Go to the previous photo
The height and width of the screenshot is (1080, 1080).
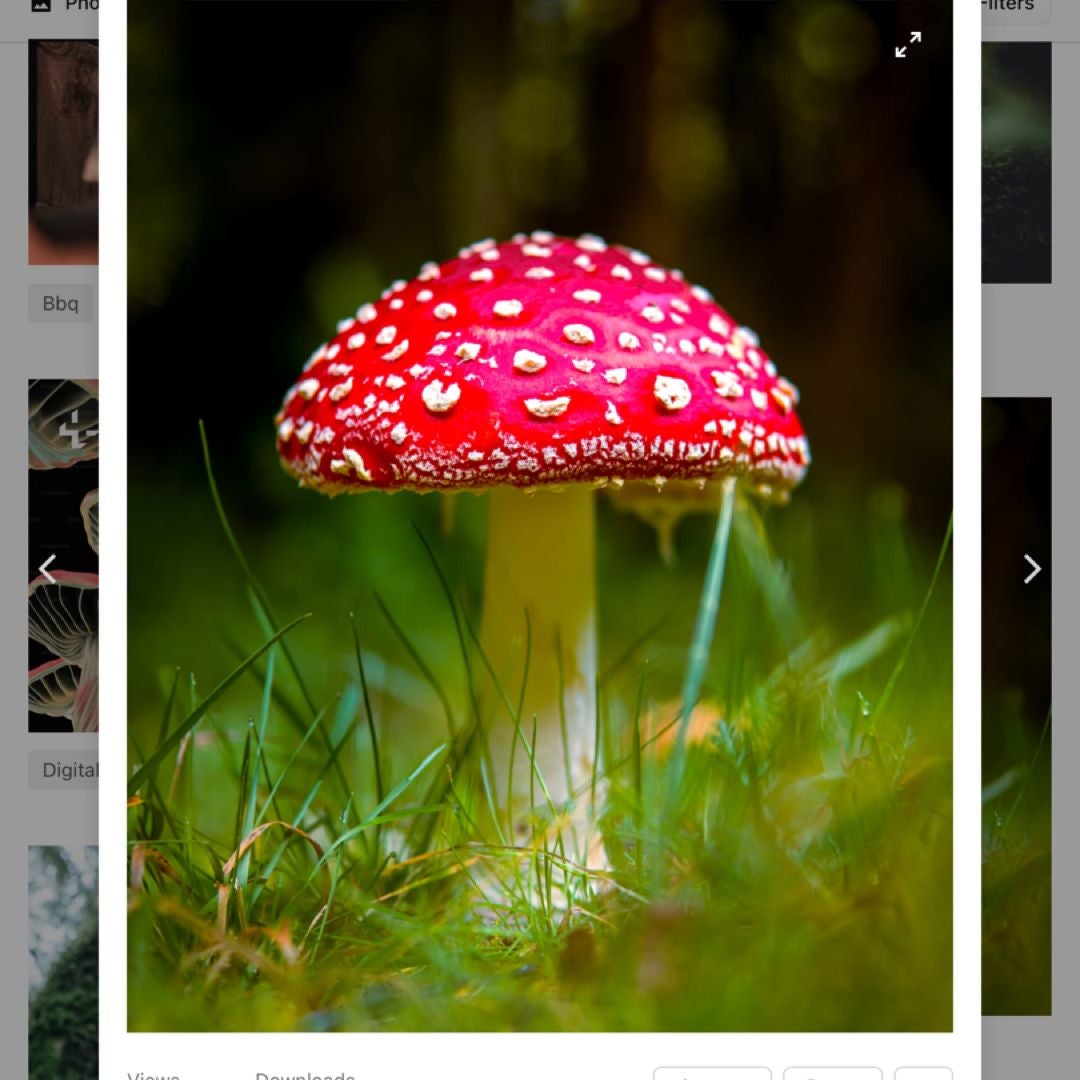47,569
